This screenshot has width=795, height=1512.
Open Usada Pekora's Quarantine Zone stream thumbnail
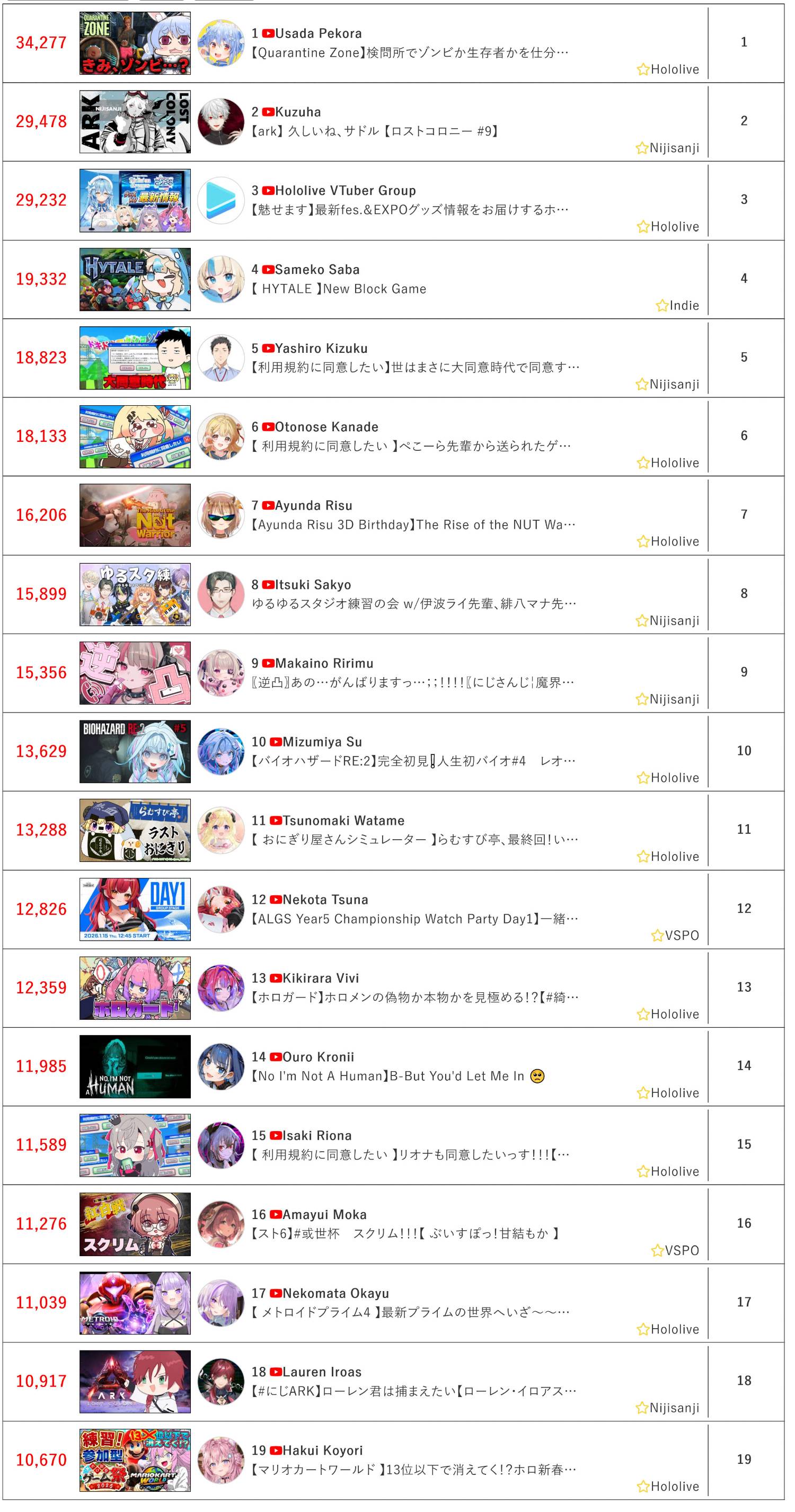(x=135, y=43)
